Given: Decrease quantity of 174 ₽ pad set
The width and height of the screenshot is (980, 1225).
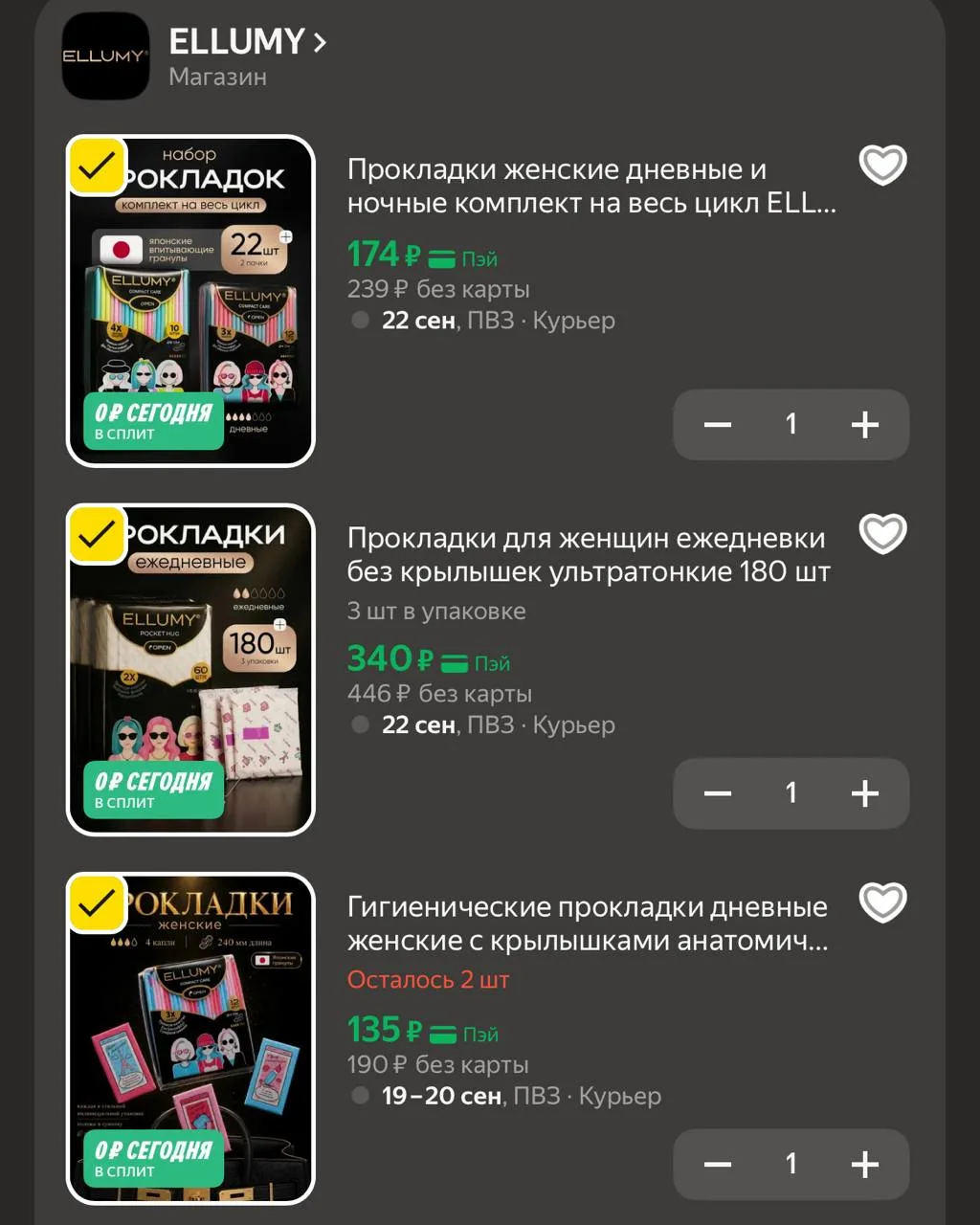Looking at the screenshot, I should click(718, 424).
